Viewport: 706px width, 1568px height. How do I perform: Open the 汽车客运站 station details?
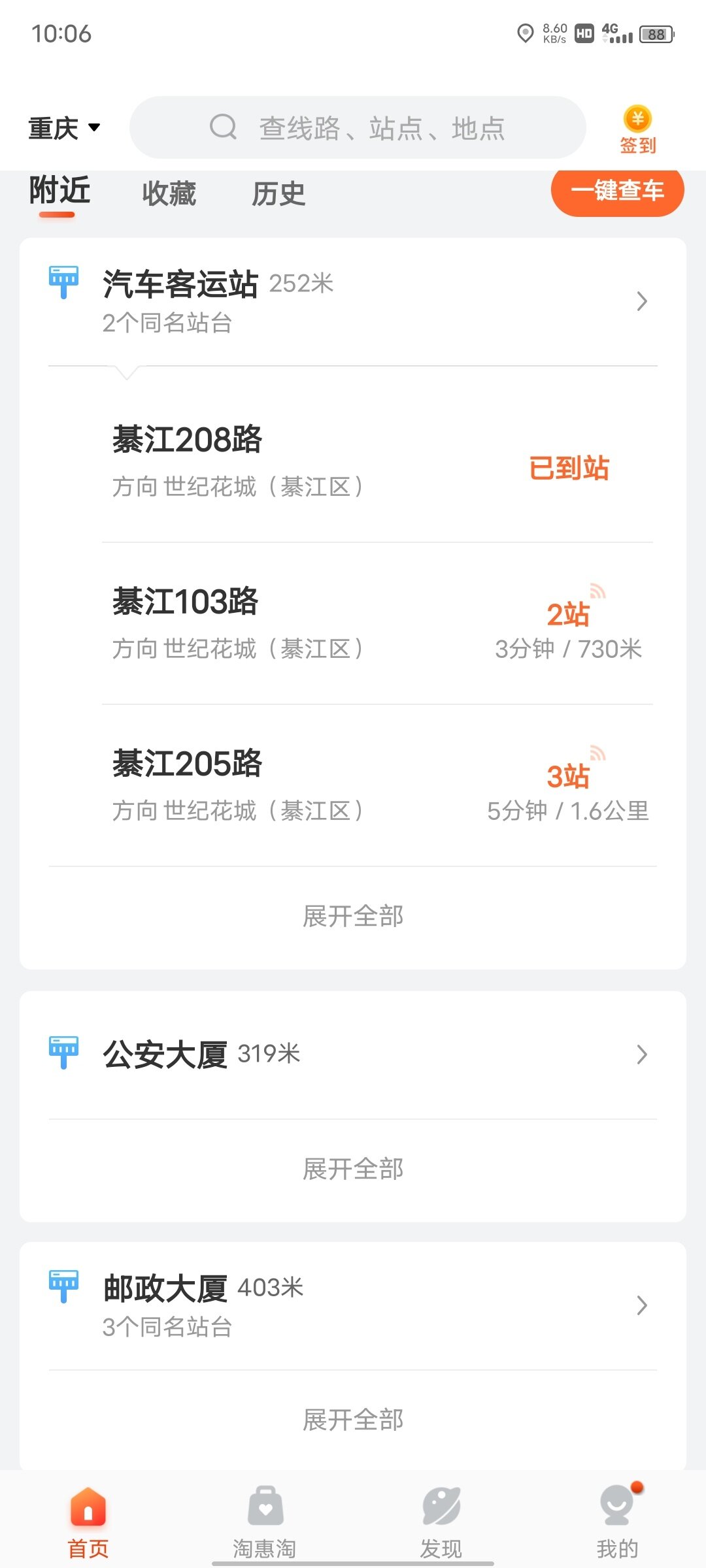(353, 301)
